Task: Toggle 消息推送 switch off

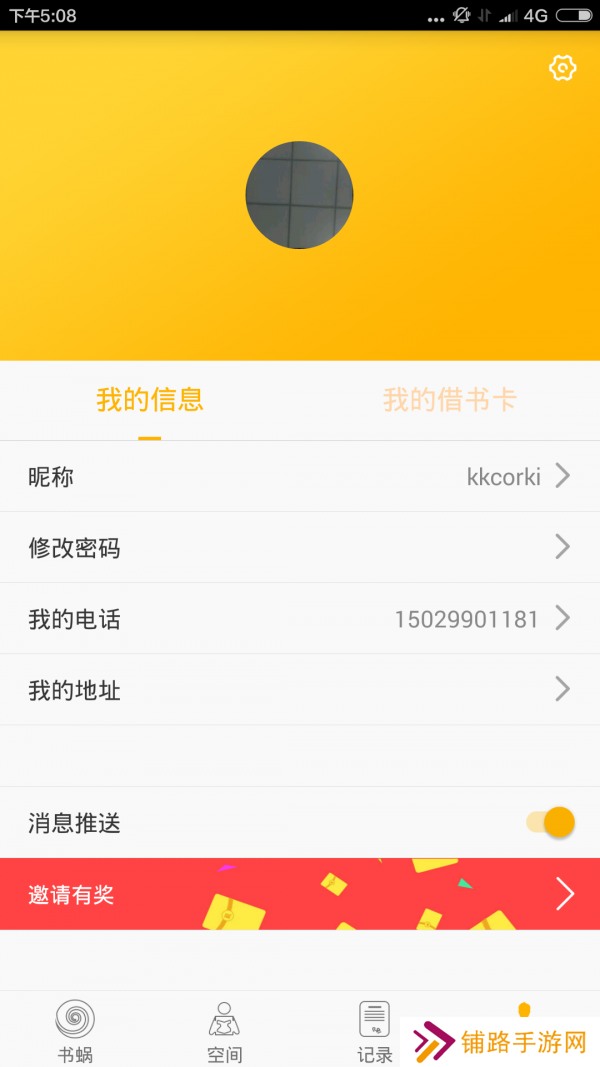Action: [x=551, y=823]
